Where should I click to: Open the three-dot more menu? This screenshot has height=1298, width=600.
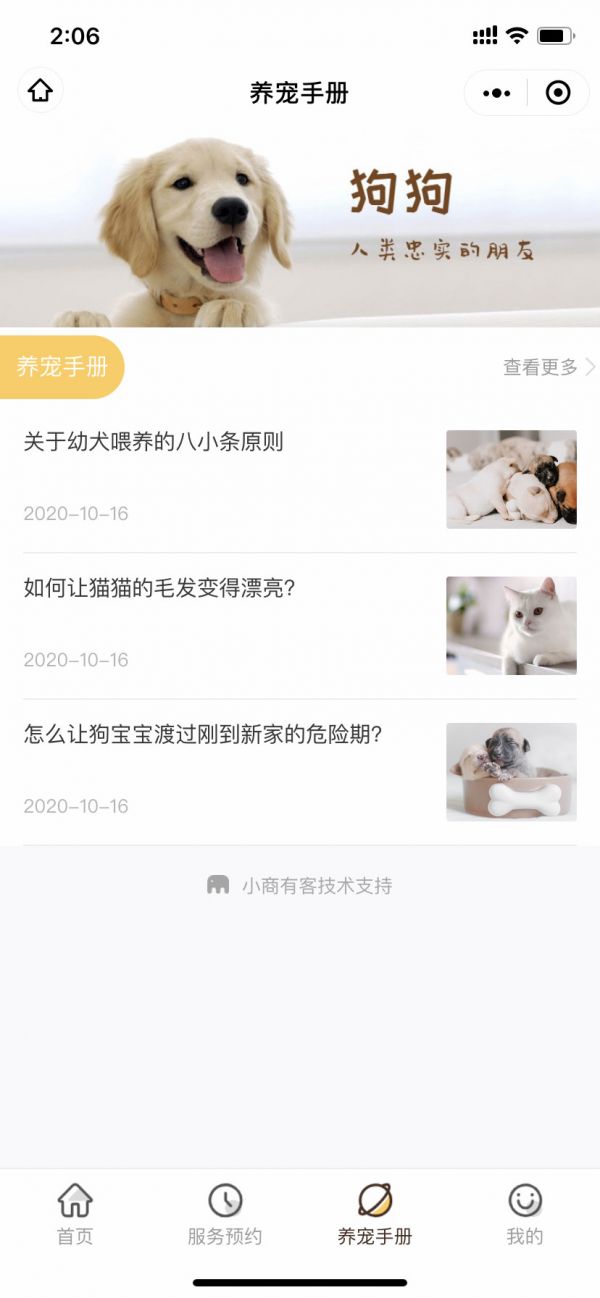496,93
